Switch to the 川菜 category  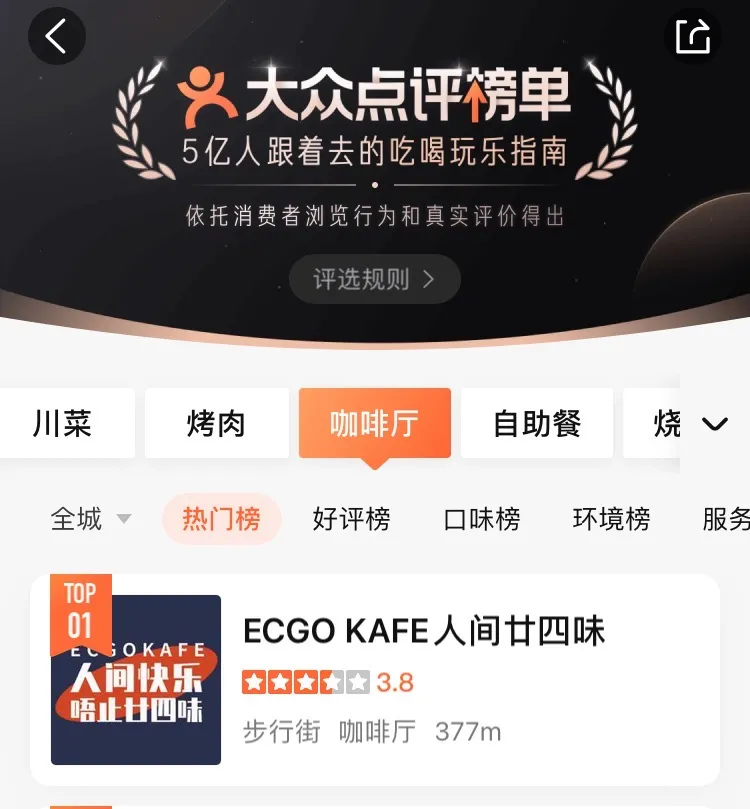[x=63, y=424]
